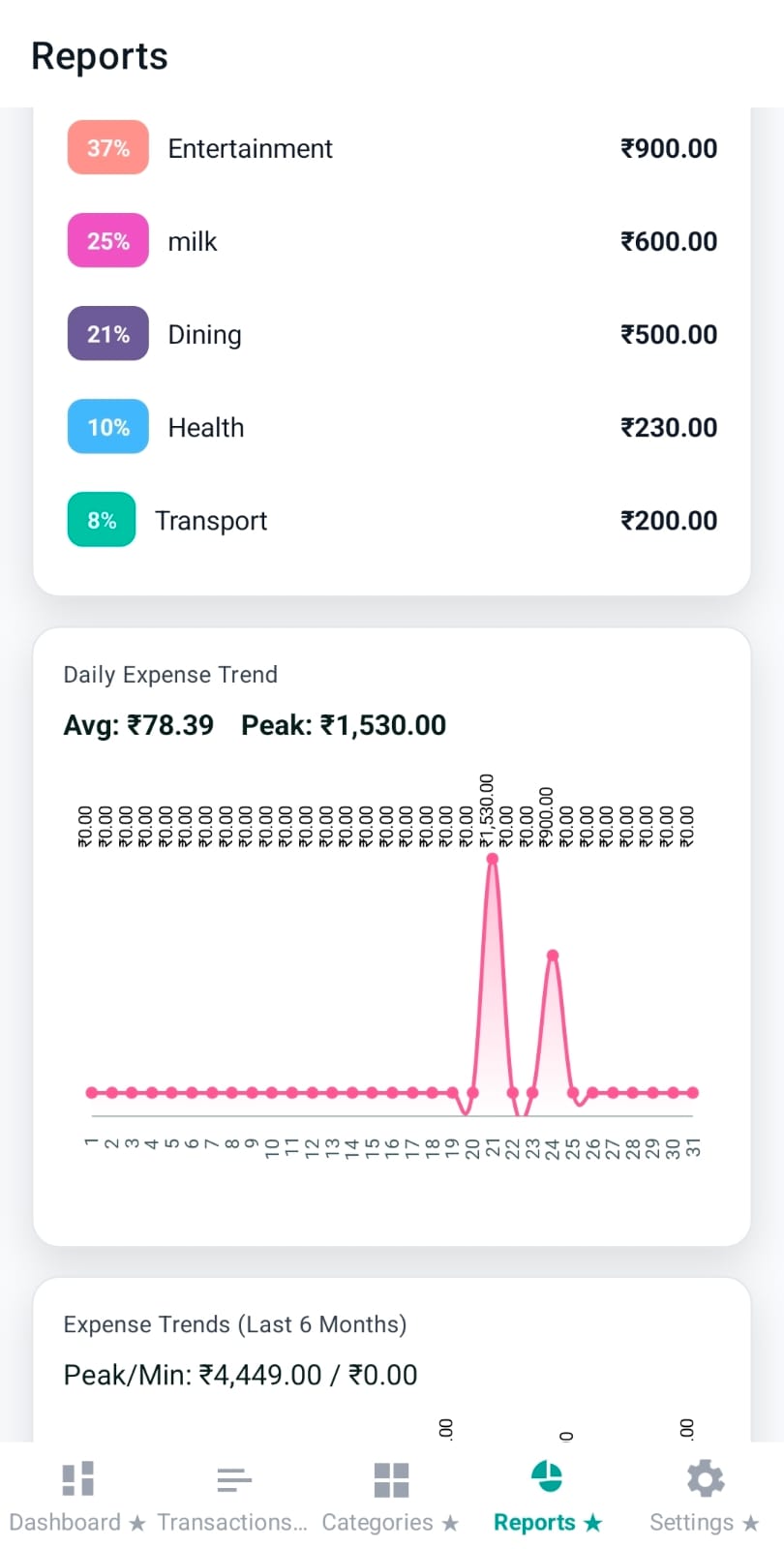Select the Daily Expense Trend card title
The height and width of the screenshot is (1549, 784).
coord(170,674)
